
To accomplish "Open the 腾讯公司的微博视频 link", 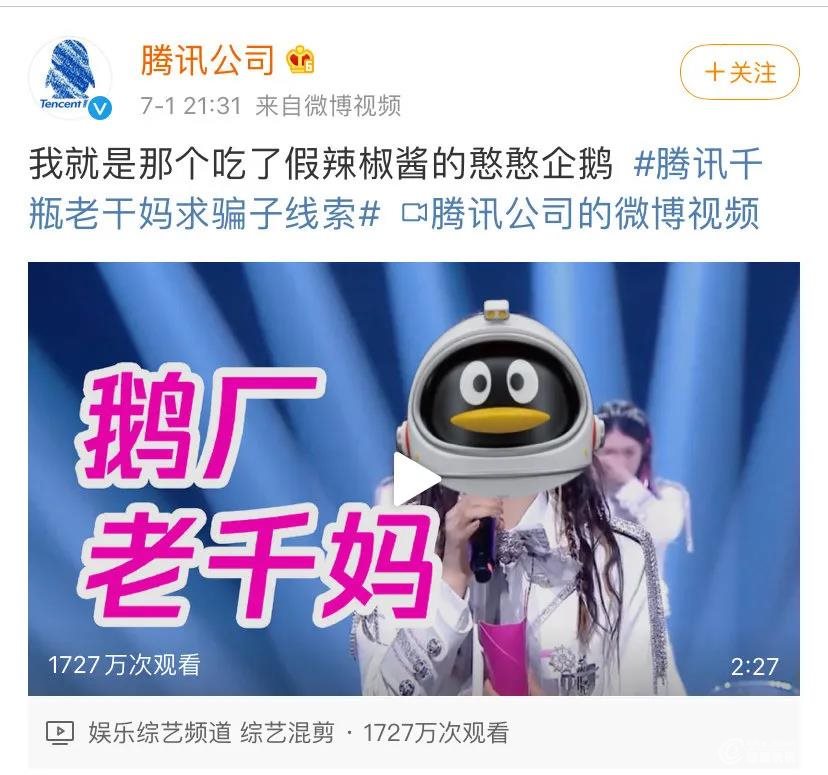I will 583,213.
